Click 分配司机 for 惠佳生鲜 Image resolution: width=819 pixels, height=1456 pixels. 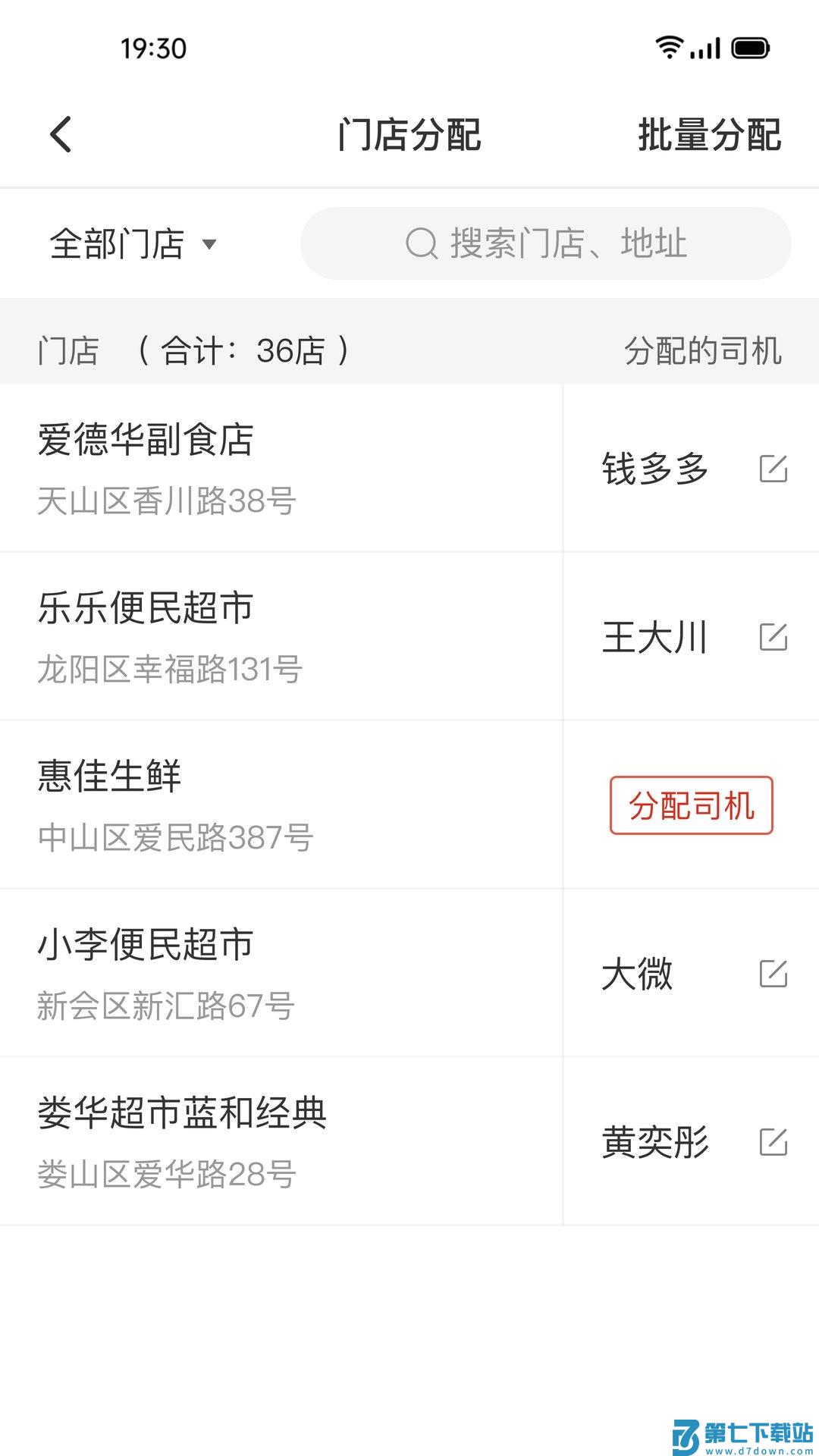(x=692, y=807)
